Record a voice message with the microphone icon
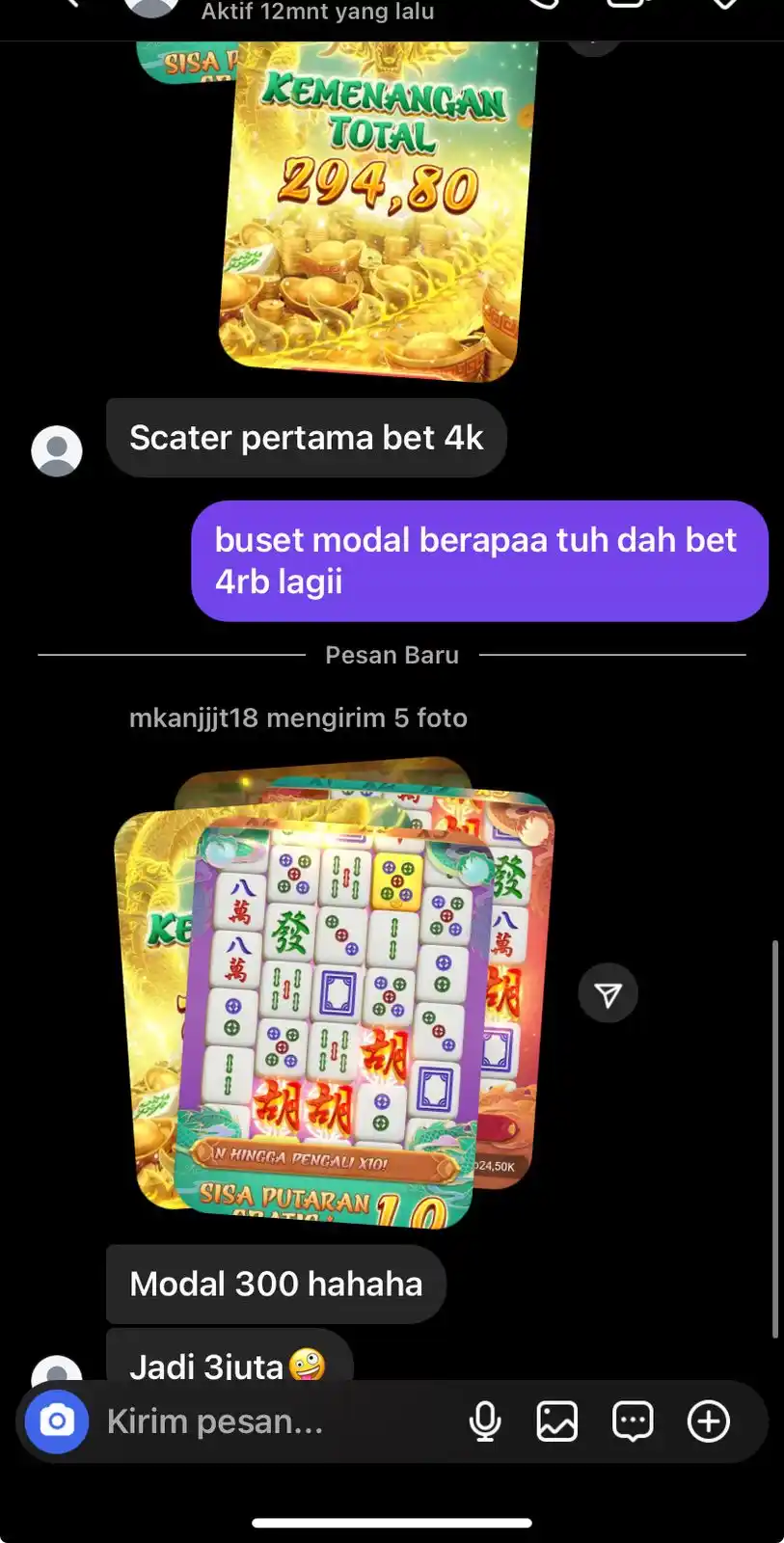Image resolution: width=784 pixels, height=1543 pixels. (x=486, y=1420)
